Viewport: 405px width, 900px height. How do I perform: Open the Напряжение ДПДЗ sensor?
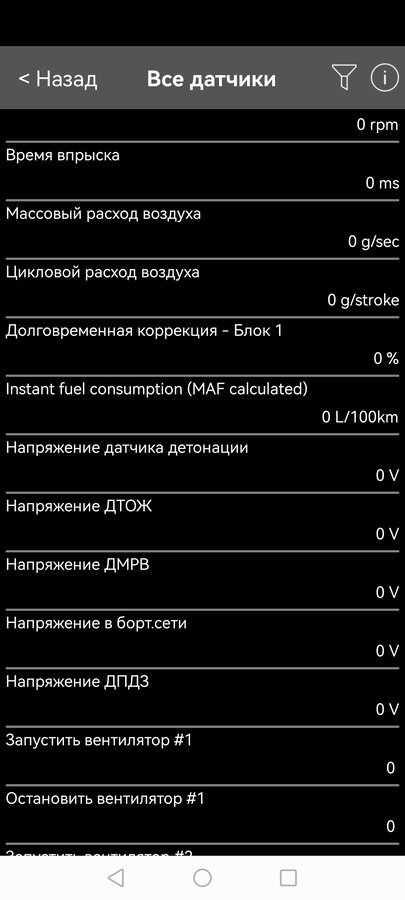tap(202, 698)
